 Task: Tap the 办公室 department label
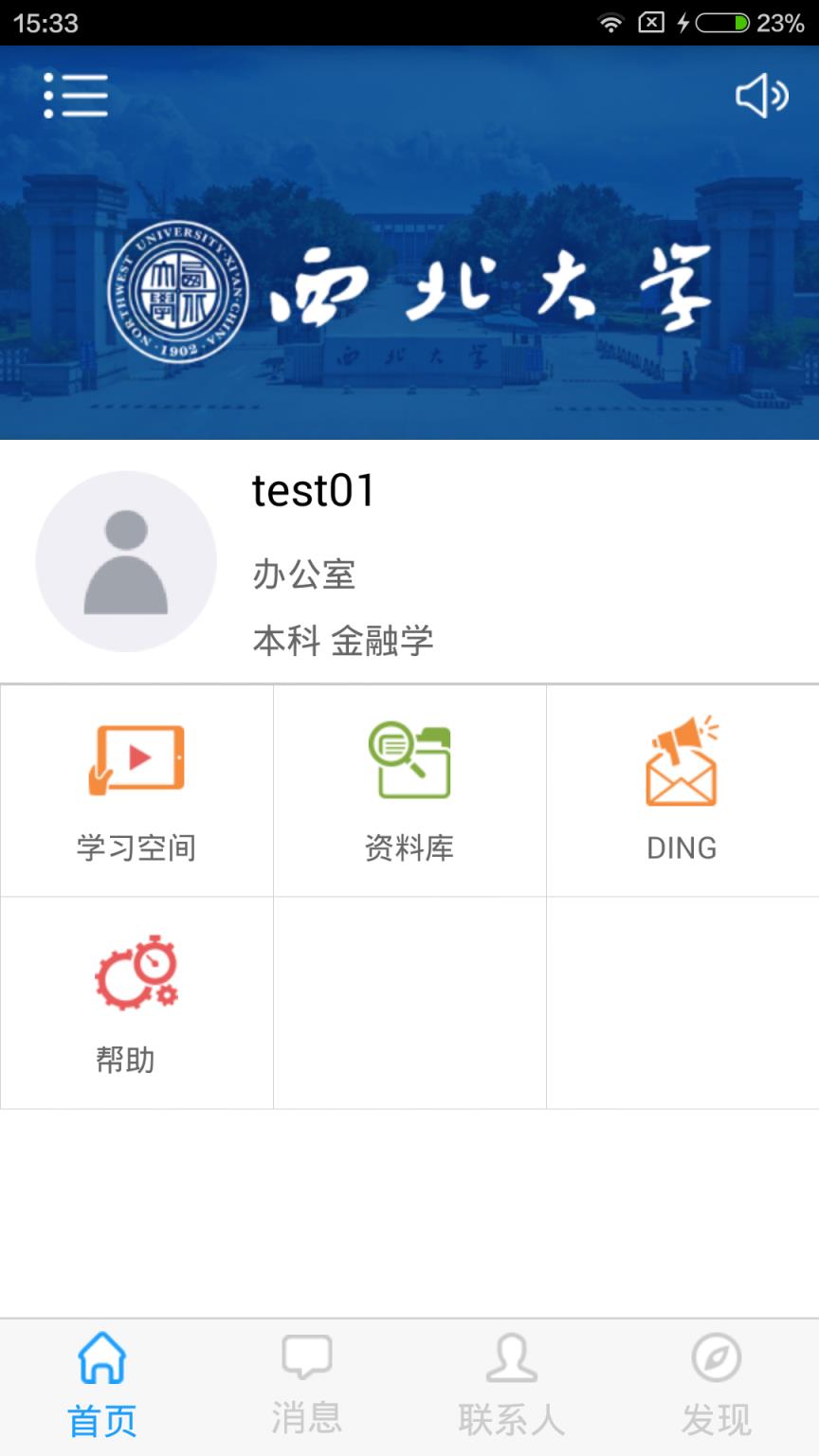[302, 574]
